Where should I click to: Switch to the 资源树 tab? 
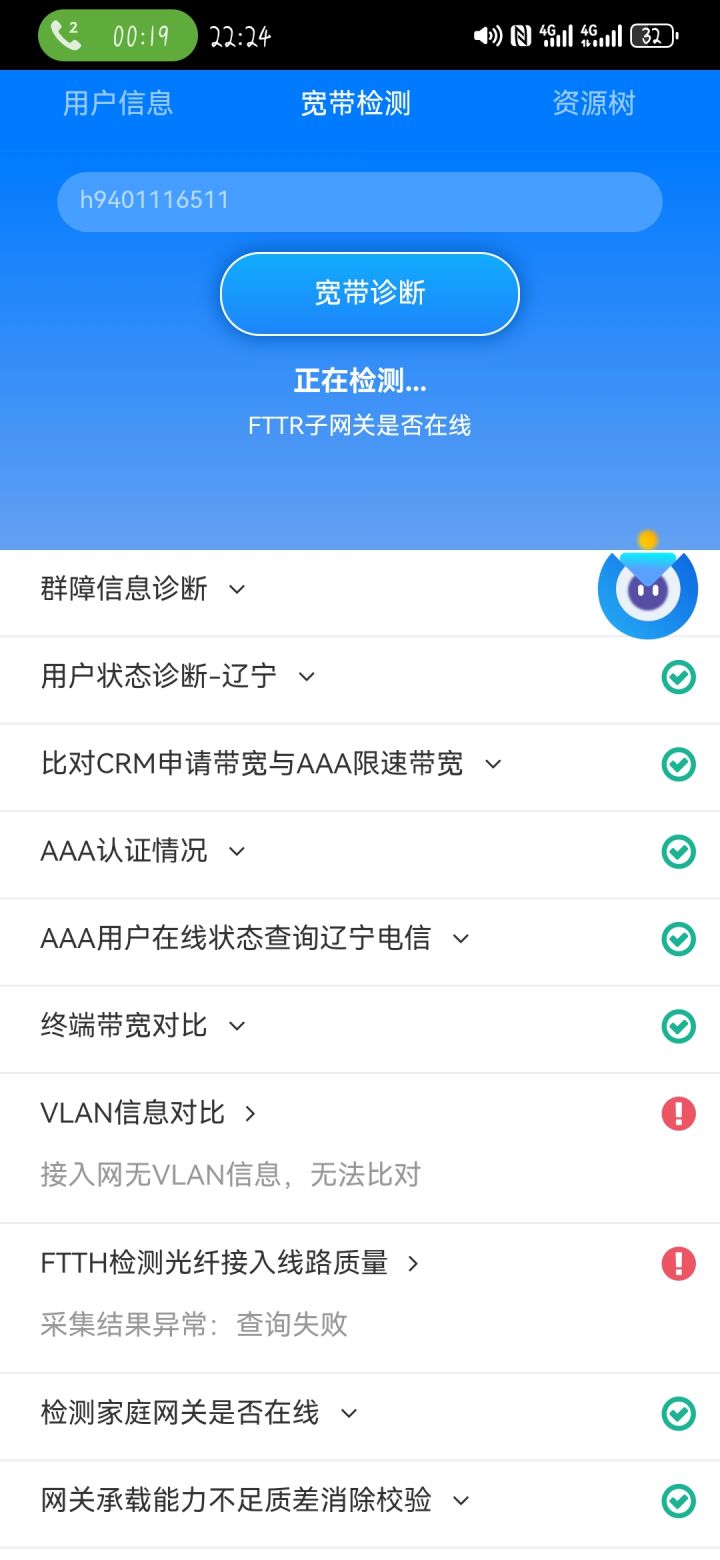tap(594, 103)
